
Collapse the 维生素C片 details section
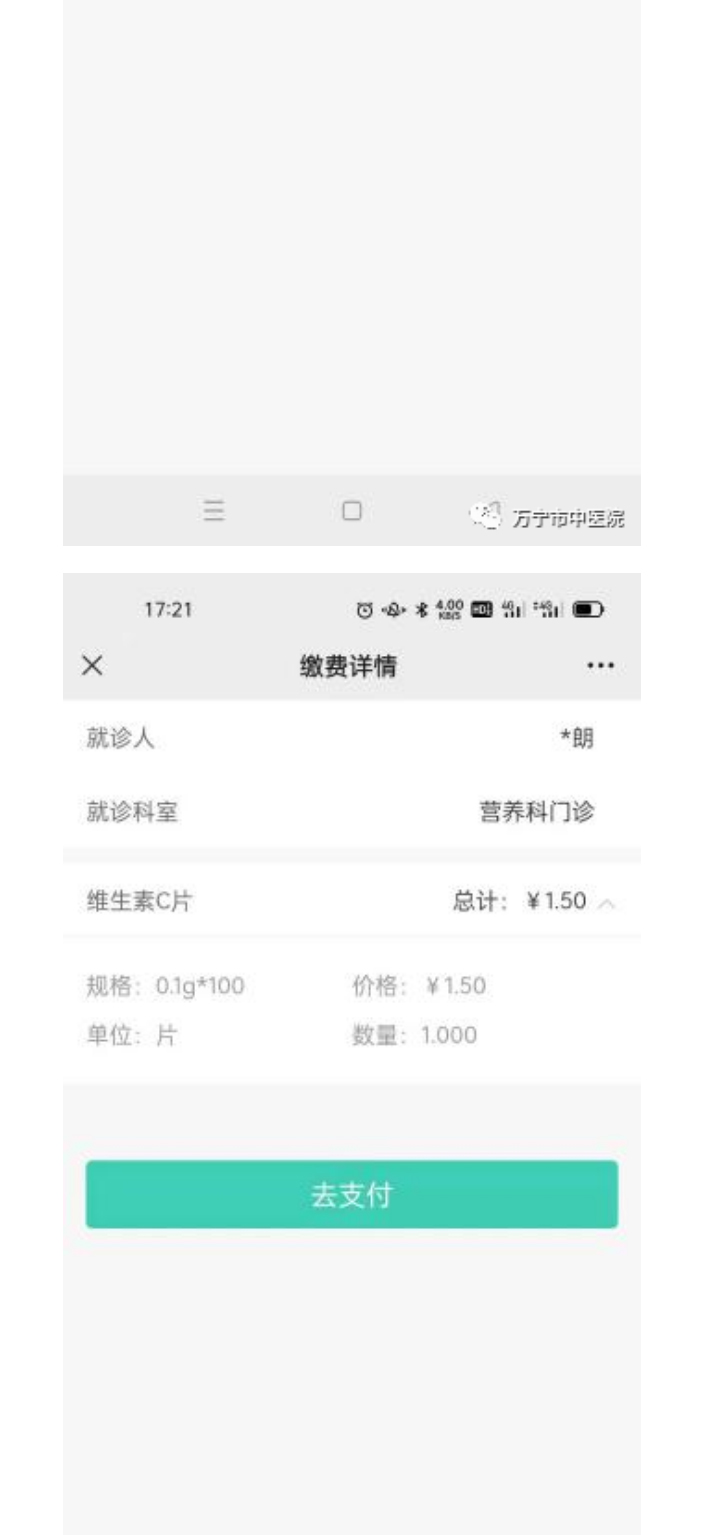click(606, 903)
